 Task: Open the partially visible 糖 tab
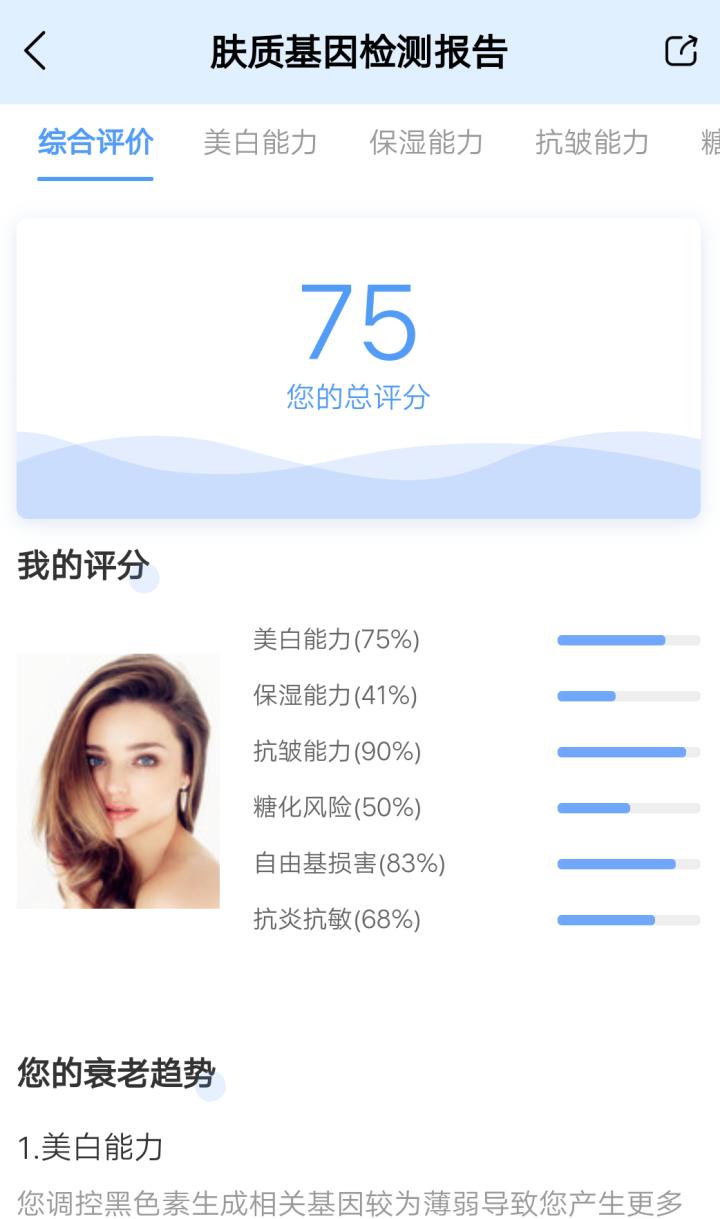point(707,143)
